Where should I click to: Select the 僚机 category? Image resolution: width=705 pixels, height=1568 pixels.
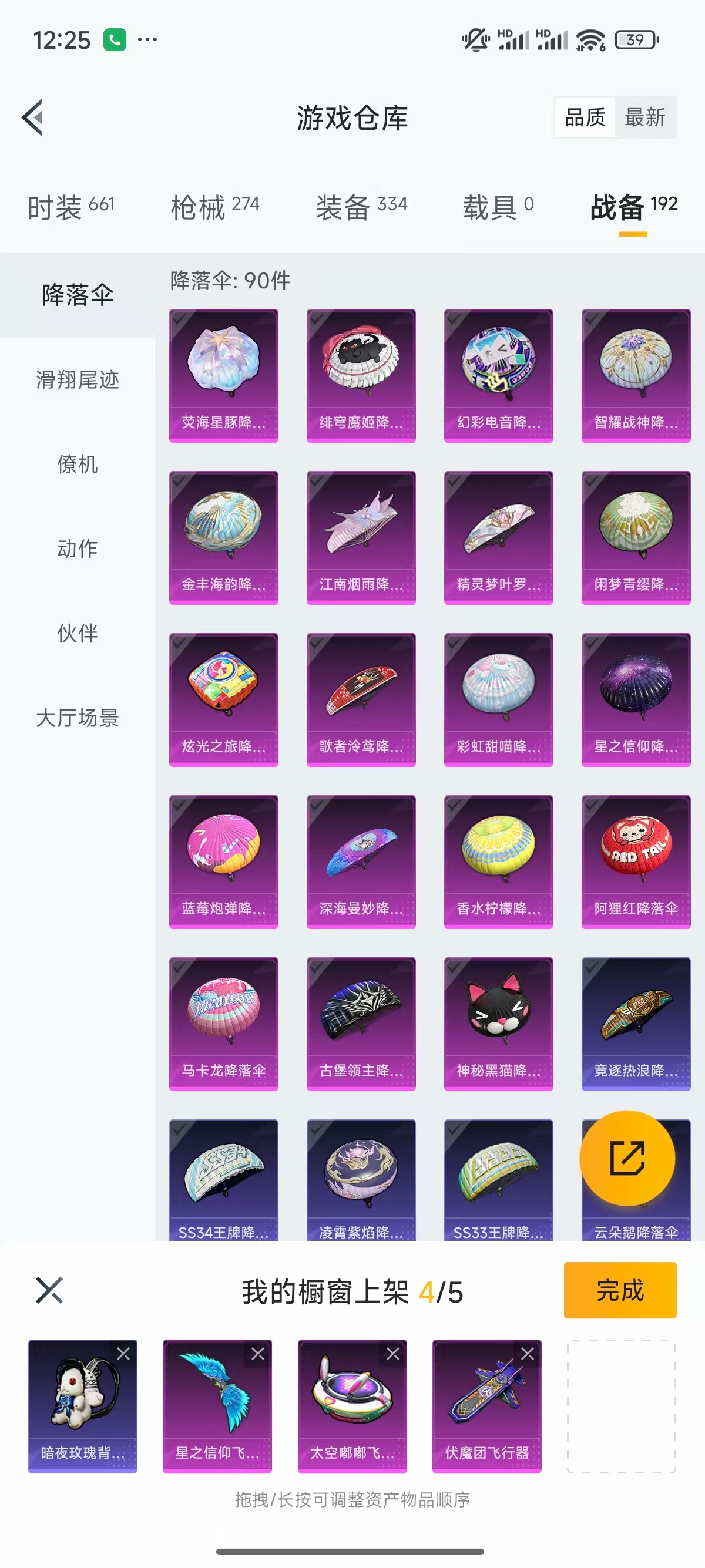click(x=78, y=465)
